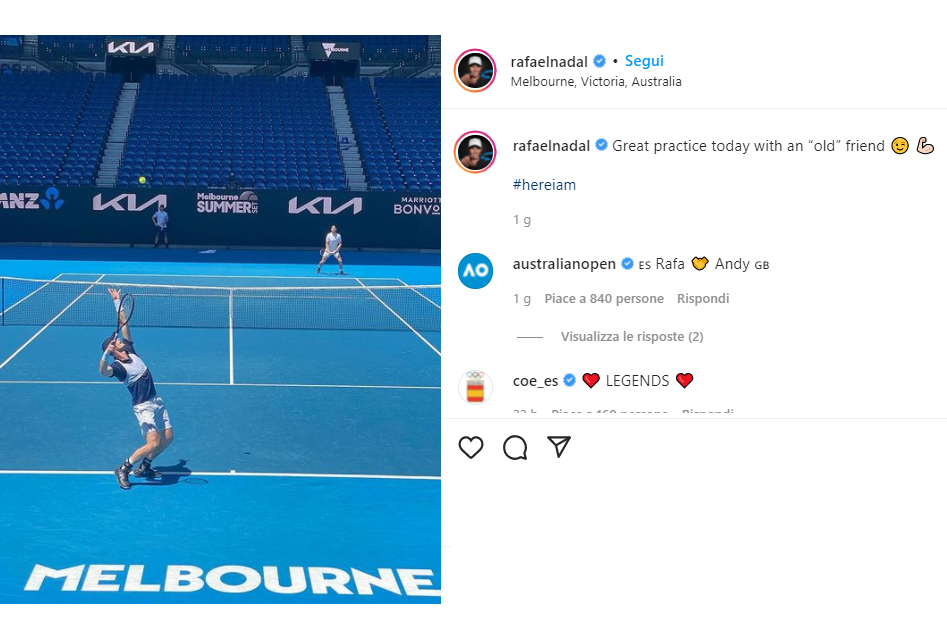This screenshot has height=628, width=947.
Task: Tap rafaelnadal avatar in the post header
Action: [x=476, y=71]
